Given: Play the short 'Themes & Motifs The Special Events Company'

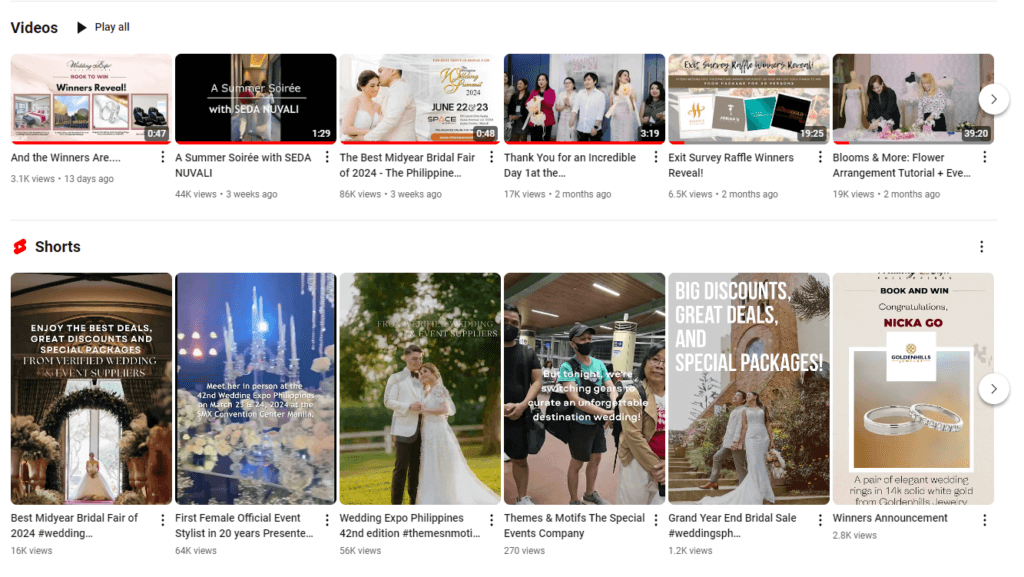Looking at the screenshot, I should coord(584,388).
